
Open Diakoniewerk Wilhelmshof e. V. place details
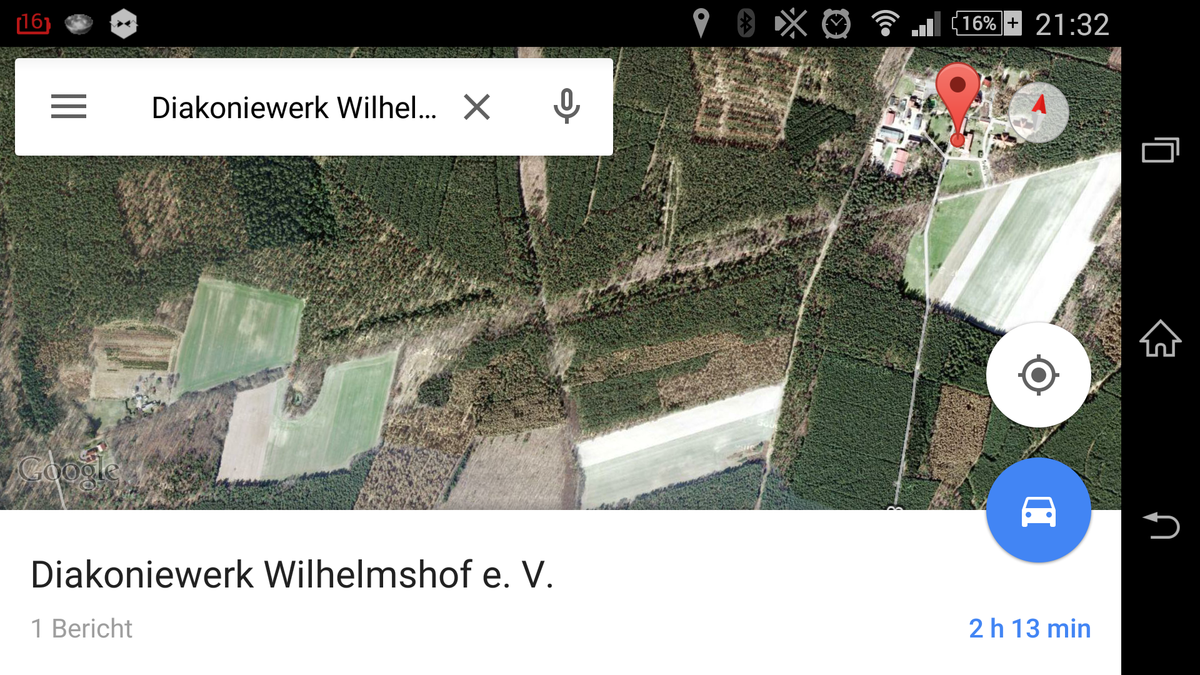coord(292,575)
